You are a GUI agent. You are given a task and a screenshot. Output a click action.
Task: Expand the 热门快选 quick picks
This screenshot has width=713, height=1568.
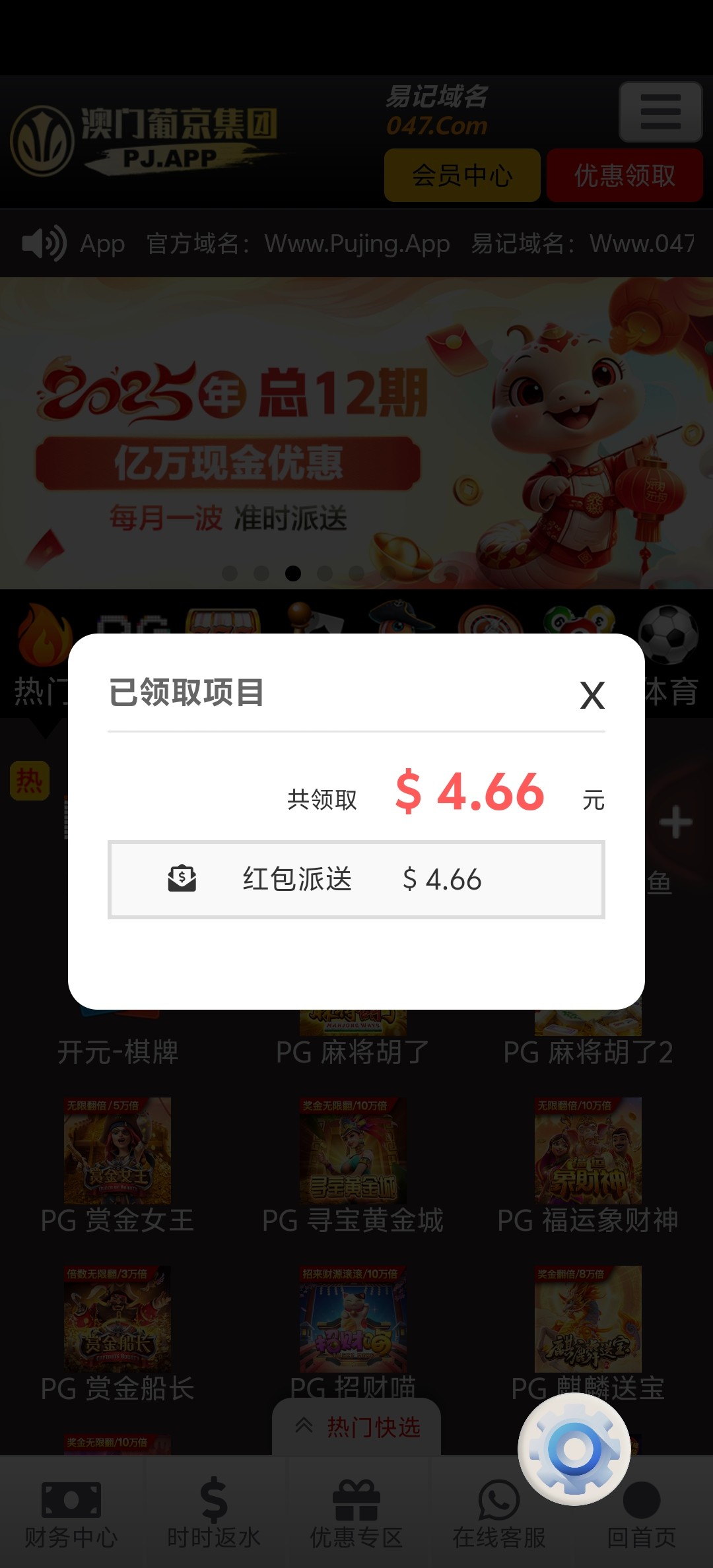[x=356, y=1427]
